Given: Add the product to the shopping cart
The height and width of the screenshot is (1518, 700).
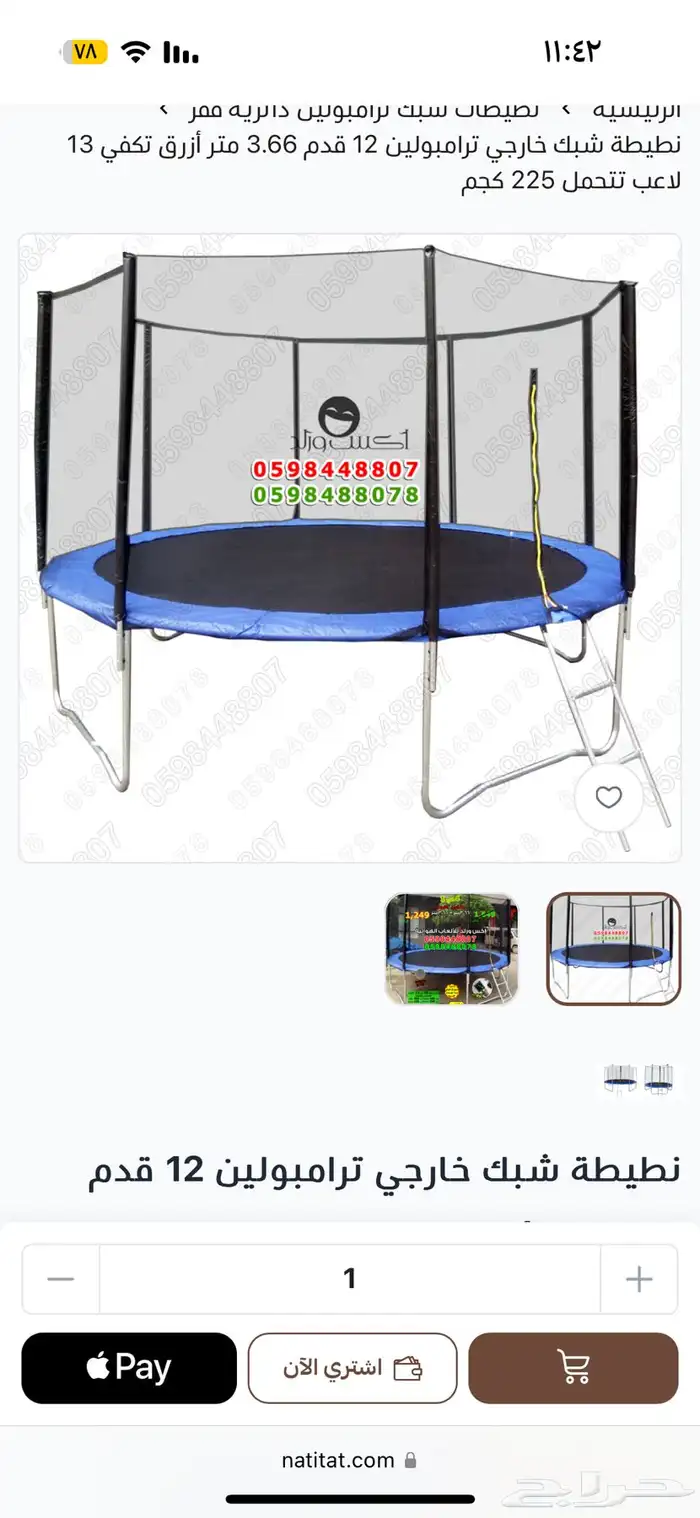Looking at the screenshot, I should pos(573,1367).
